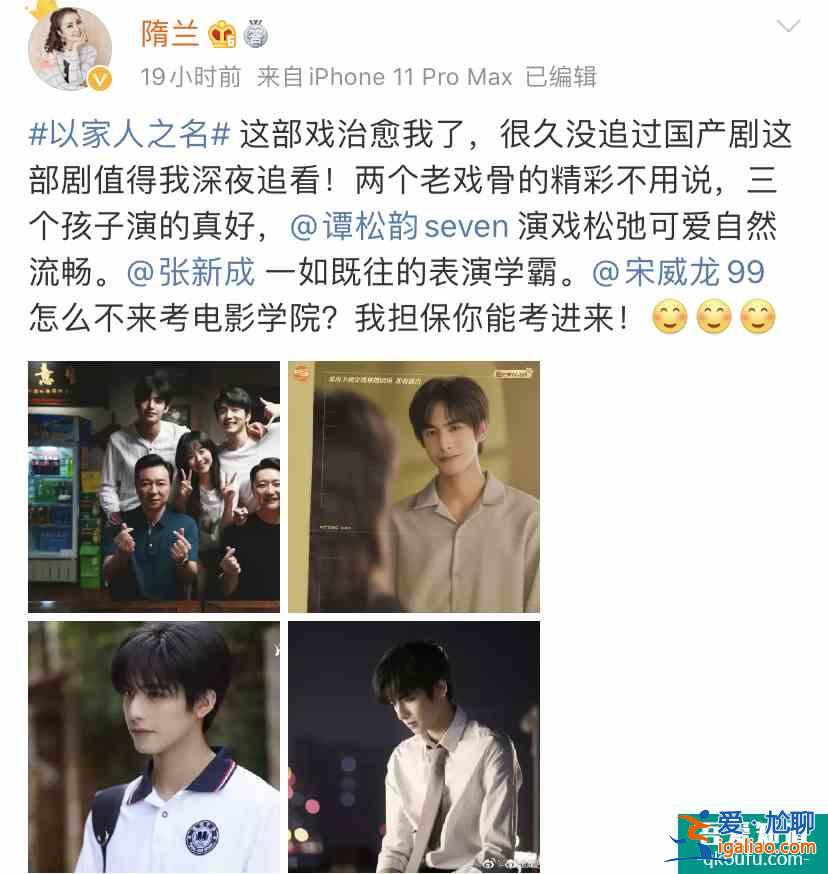This screenshot has width=828, height=874.
Task: Open the #以家人之名# hashtag
Action: [130, 133]
